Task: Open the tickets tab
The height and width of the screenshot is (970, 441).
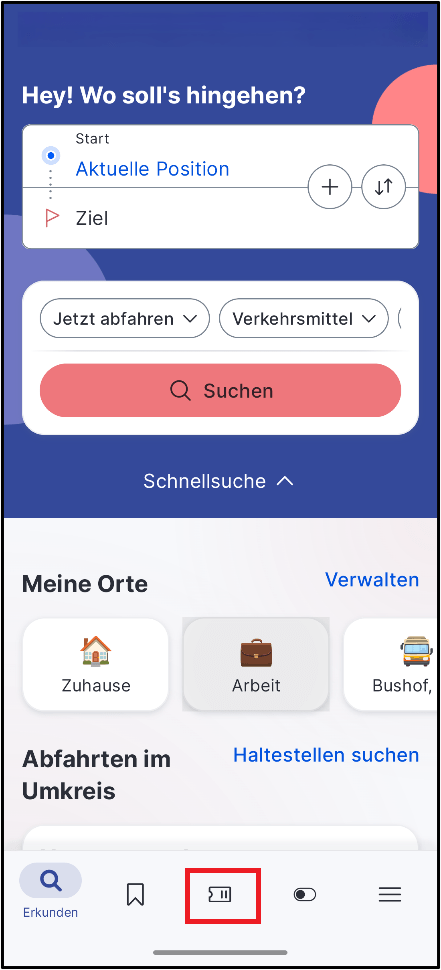Action: coord(220,895)
